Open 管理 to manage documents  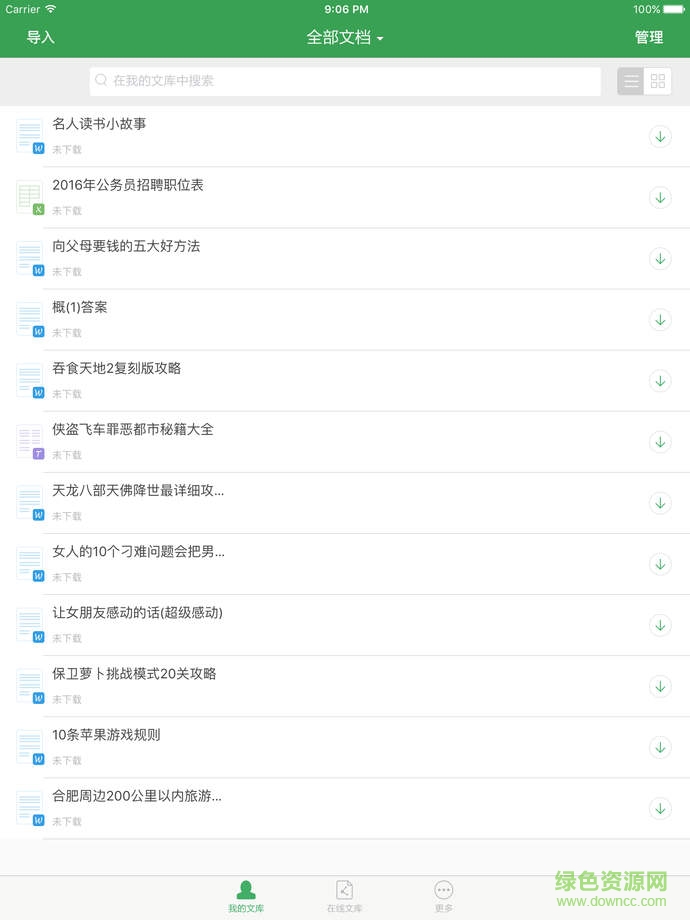click(648, 38)
